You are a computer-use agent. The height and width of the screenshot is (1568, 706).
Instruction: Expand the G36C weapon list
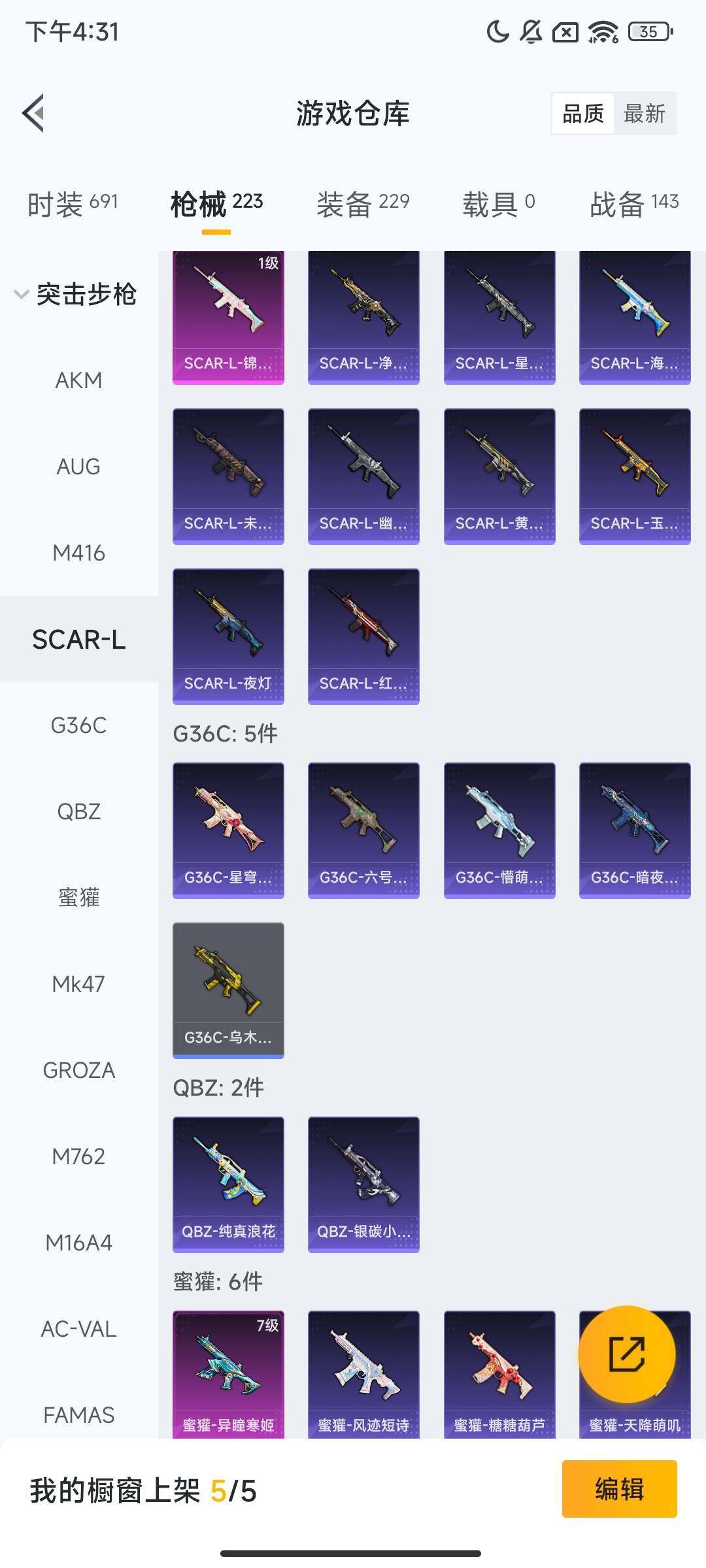(x=78, y=725)
